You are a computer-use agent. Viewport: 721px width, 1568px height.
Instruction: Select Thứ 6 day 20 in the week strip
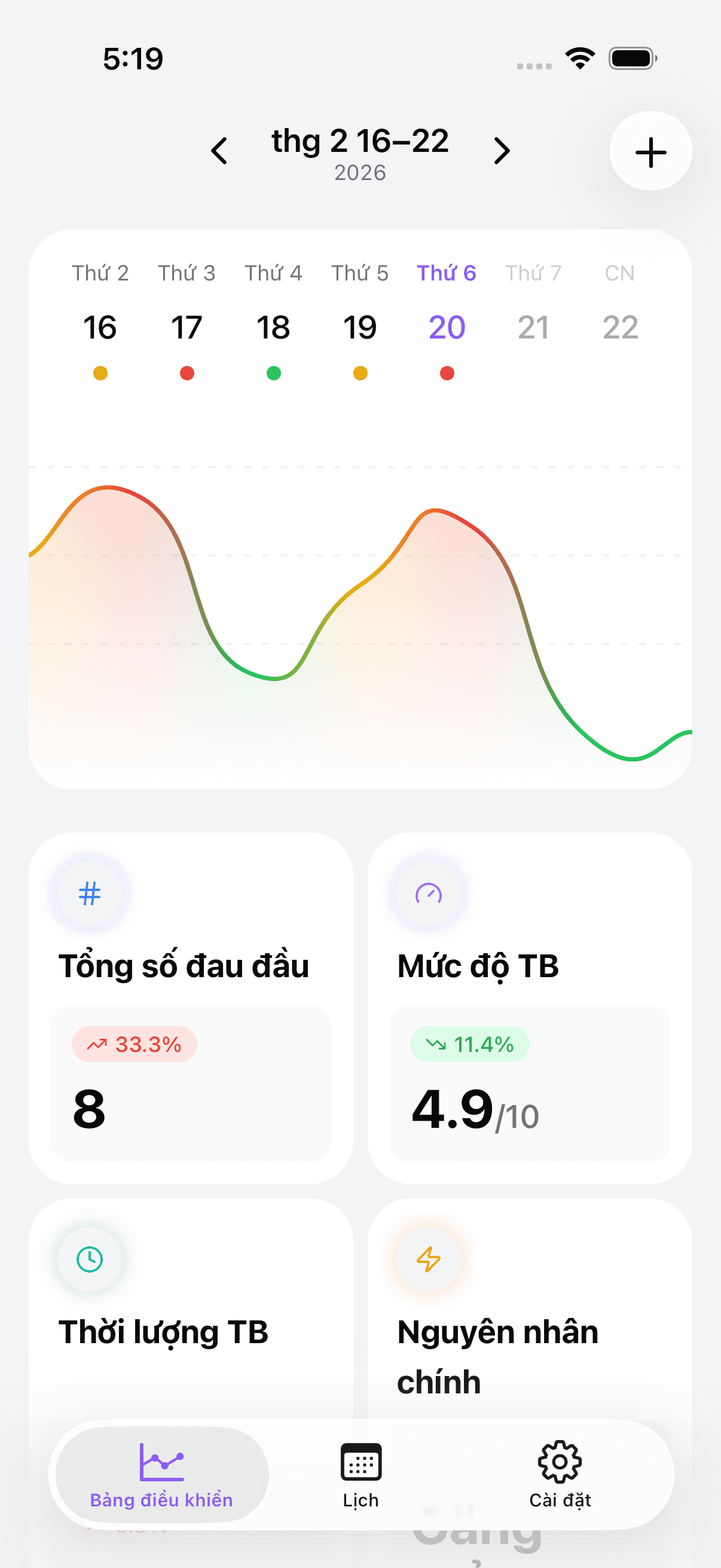(447, 327)
